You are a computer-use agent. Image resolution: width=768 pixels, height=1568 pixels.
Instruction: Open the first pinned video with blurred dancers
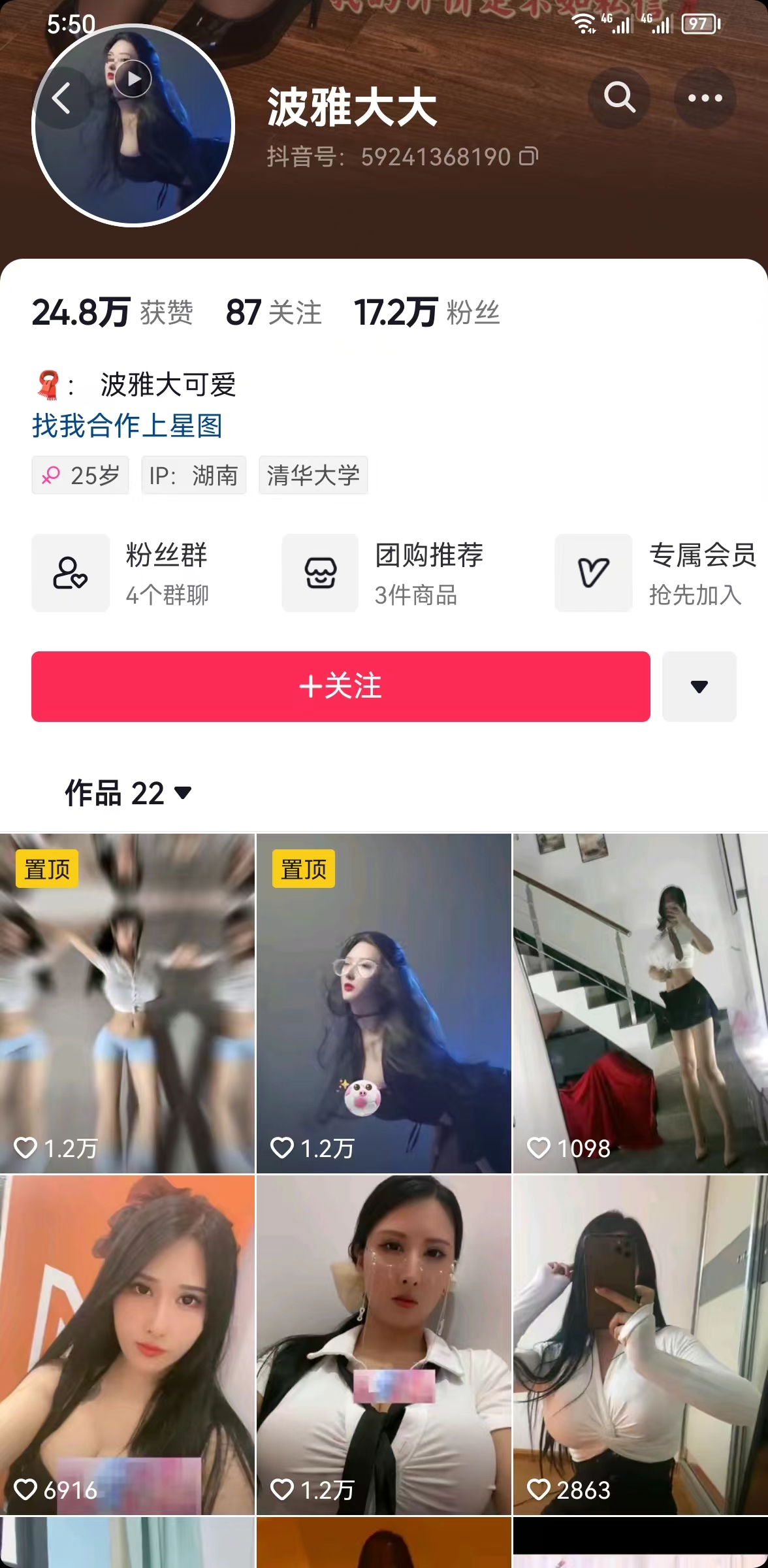[x=127, y=1004]
